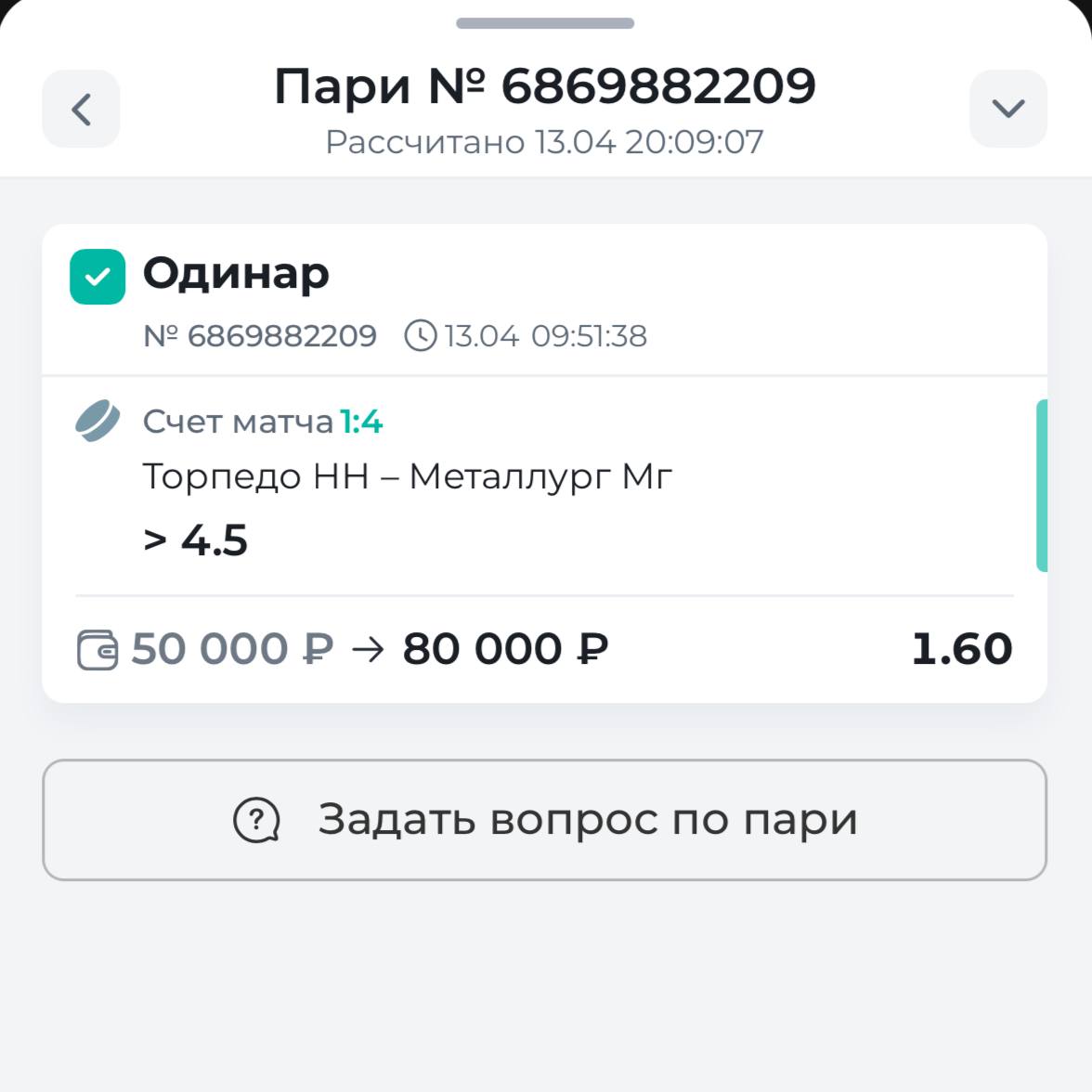
Task: Tap 'Задать вопрос по пари' button
Action: pos(544,820)
